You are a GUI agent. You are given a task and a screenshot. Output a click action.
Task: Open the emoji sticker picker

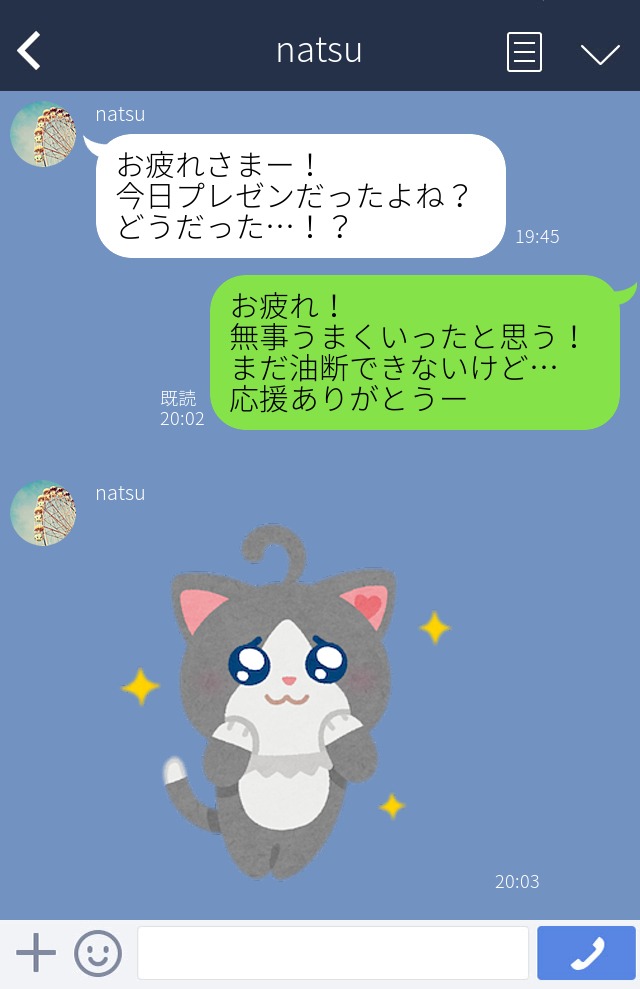coord(98,953)
